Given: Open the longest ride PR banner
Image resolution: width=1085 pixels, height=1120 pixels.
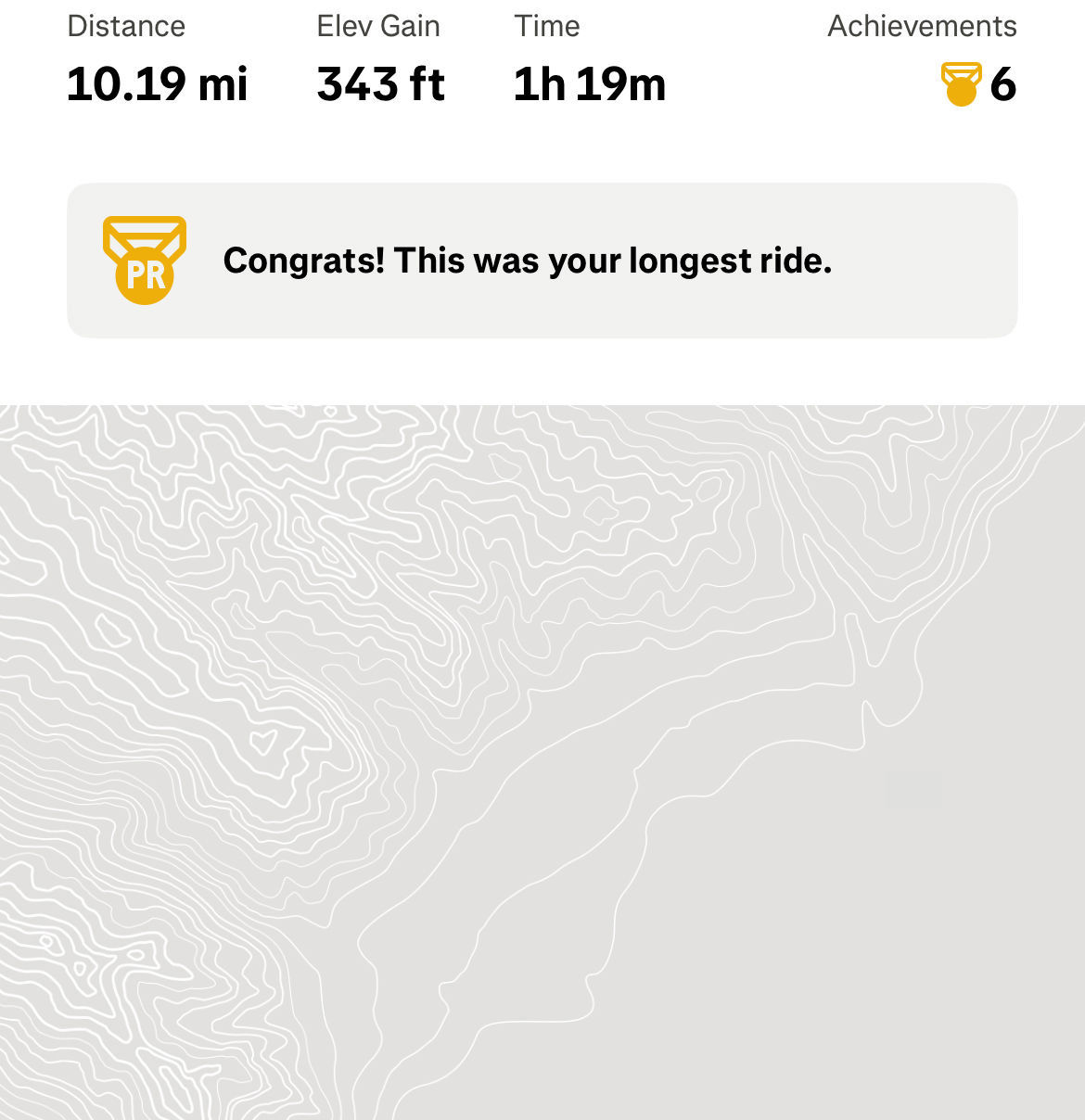Looking at the screenshot, I should pyautogui.click(x=542, y=261).
